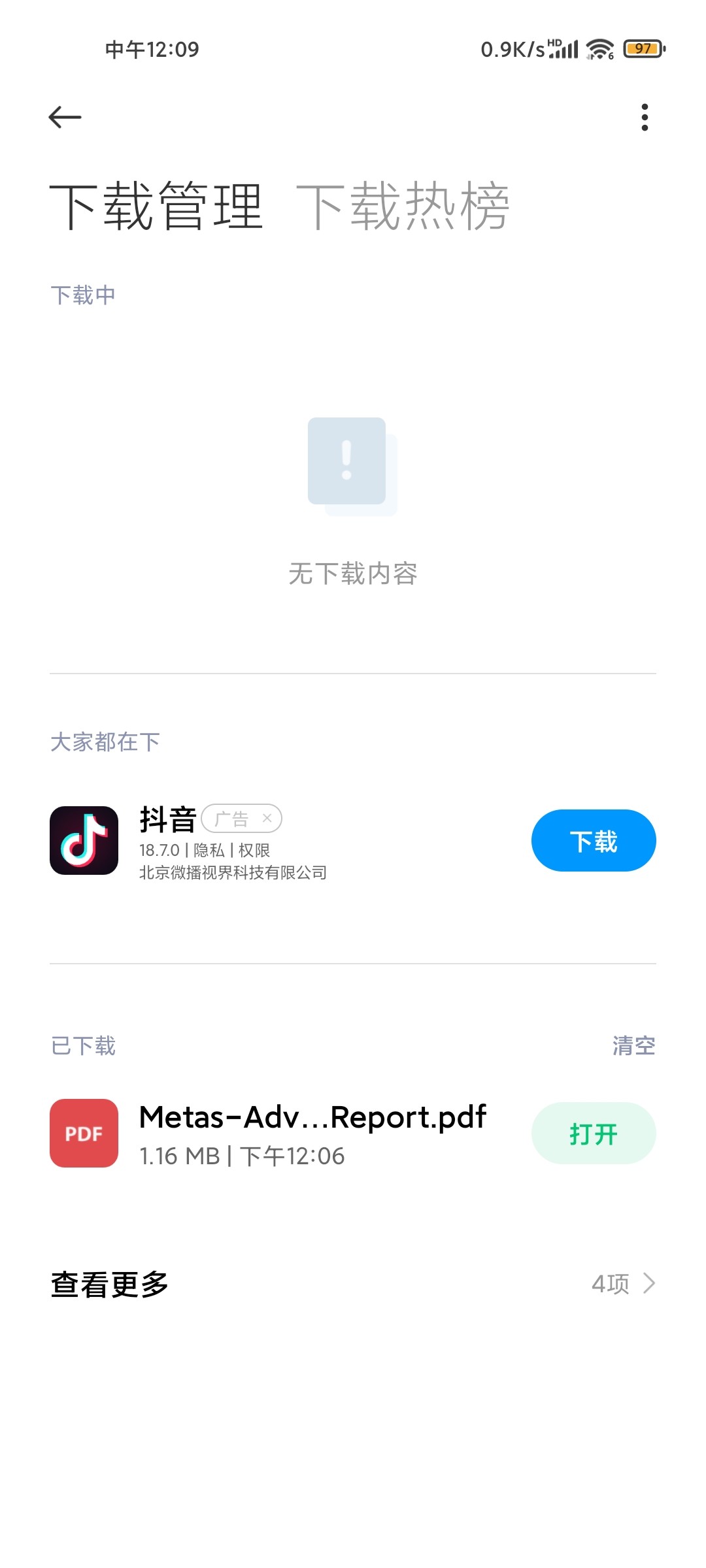The width and height of the screenshot is (706, 1568).
Task: Switch to the 下载热榜 tab
Action: coord(403,206)
